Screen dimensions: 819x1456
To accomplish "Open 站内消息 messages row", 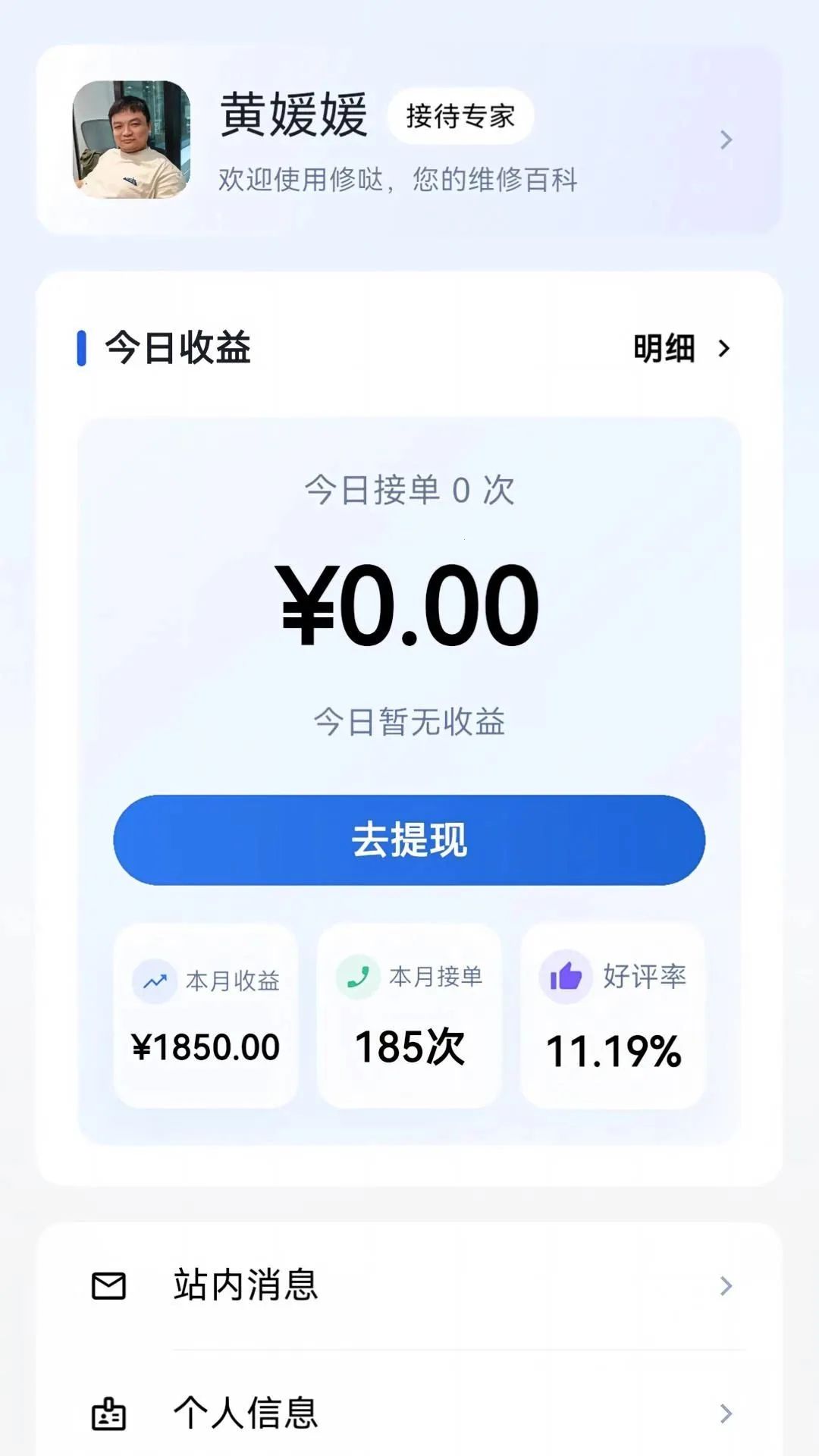I will (x=409, y=1285).
